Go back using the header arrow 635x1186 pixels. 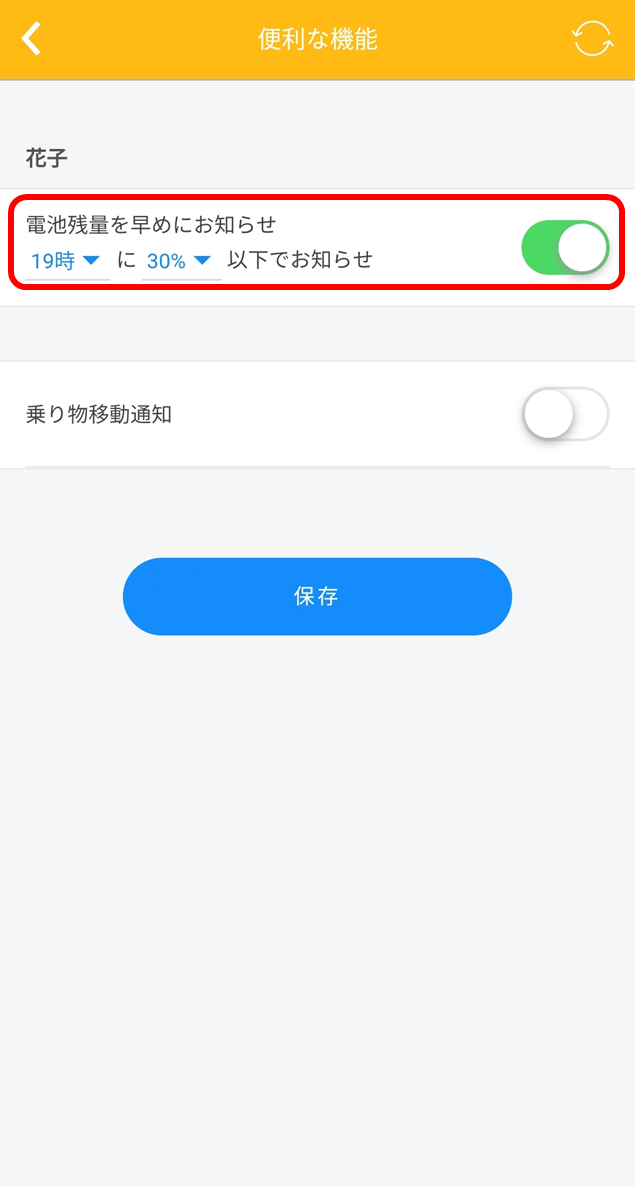(31, 39)
